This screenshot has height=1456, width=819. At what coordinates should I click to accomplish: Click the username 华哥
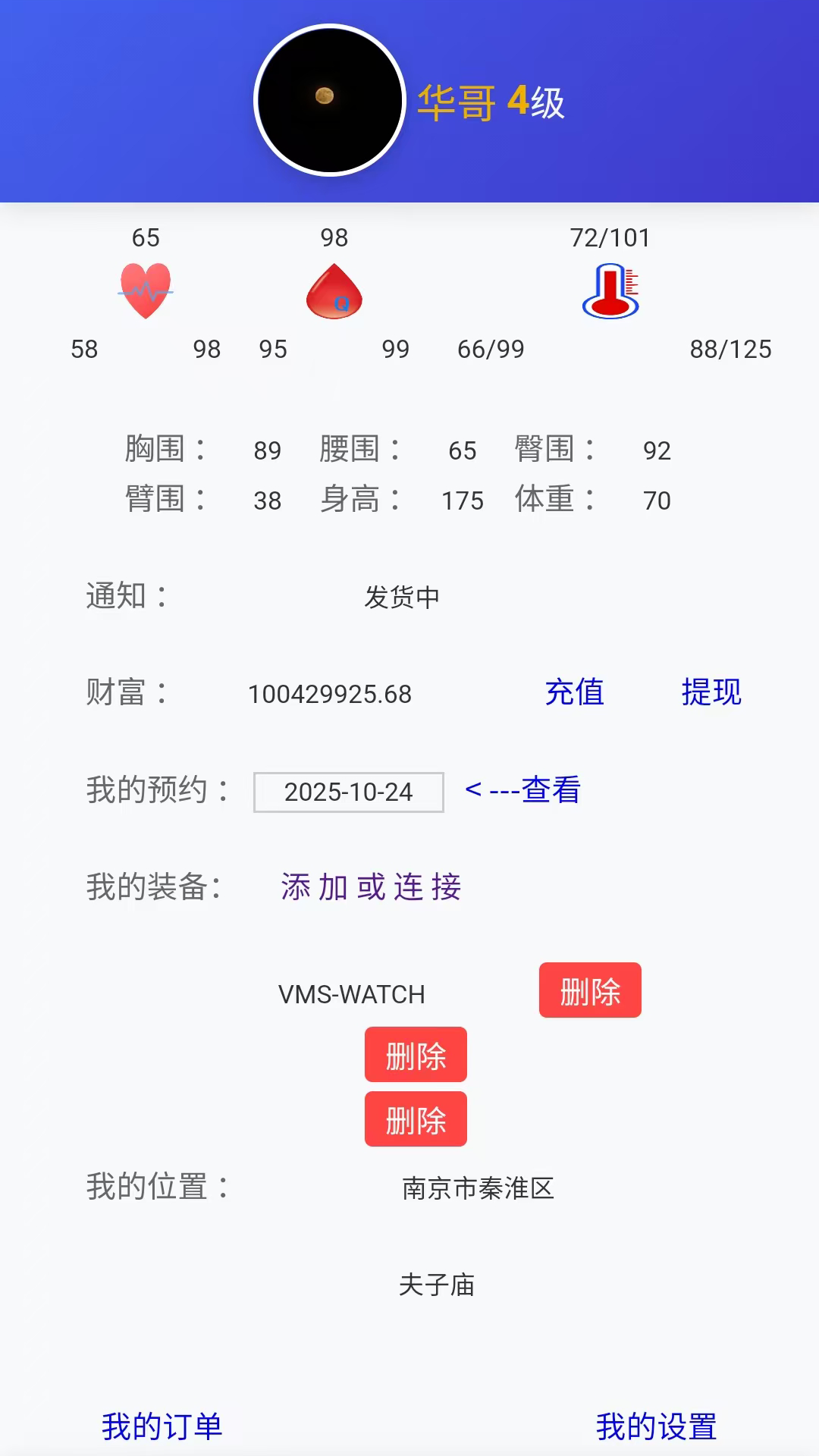[x=459, y=100]
